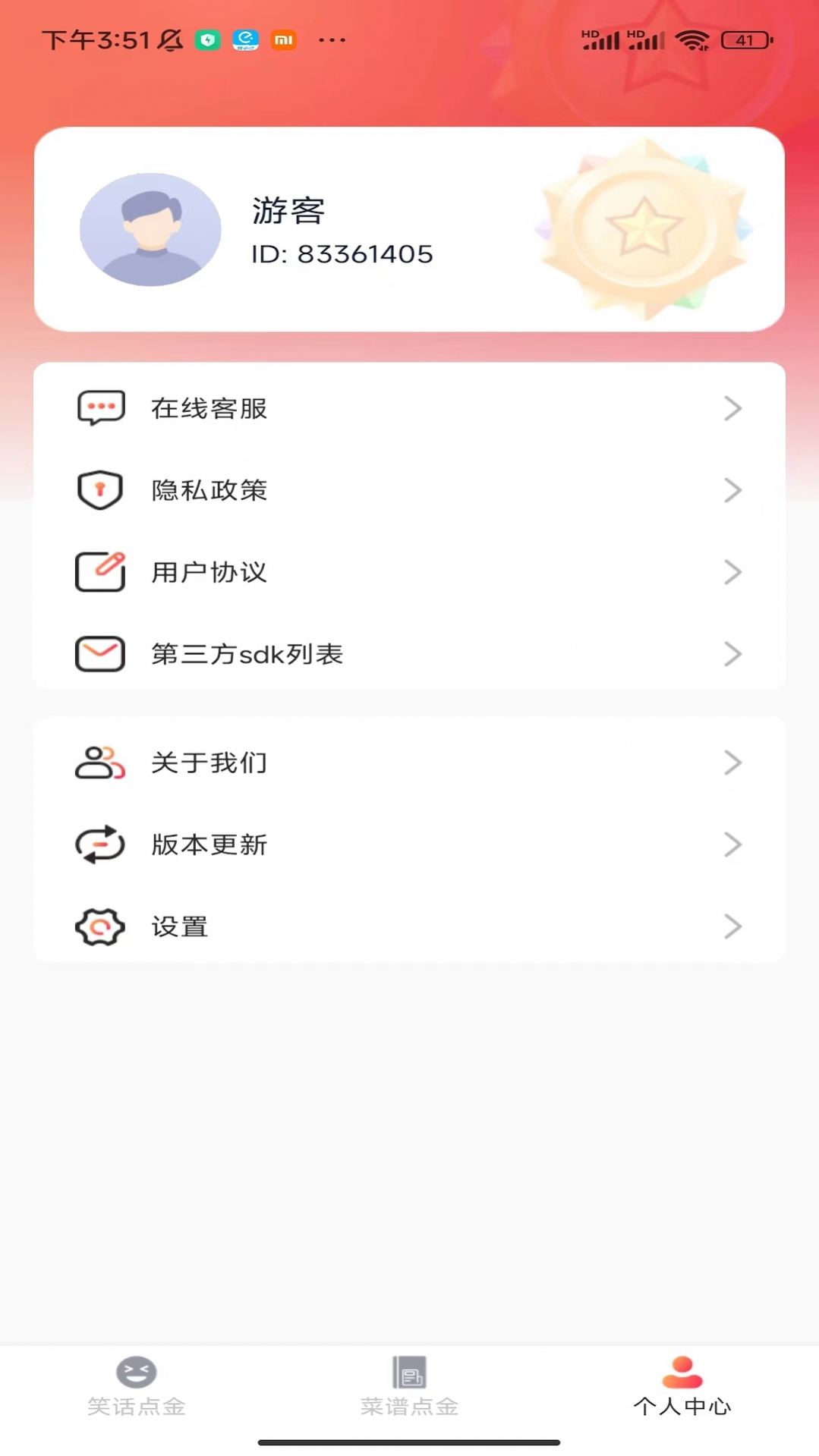Open the 第三方sdk列表 chevron arrow
This screenshot has height=1456, width=819.
pyautogui.click(x=732, y=653)
